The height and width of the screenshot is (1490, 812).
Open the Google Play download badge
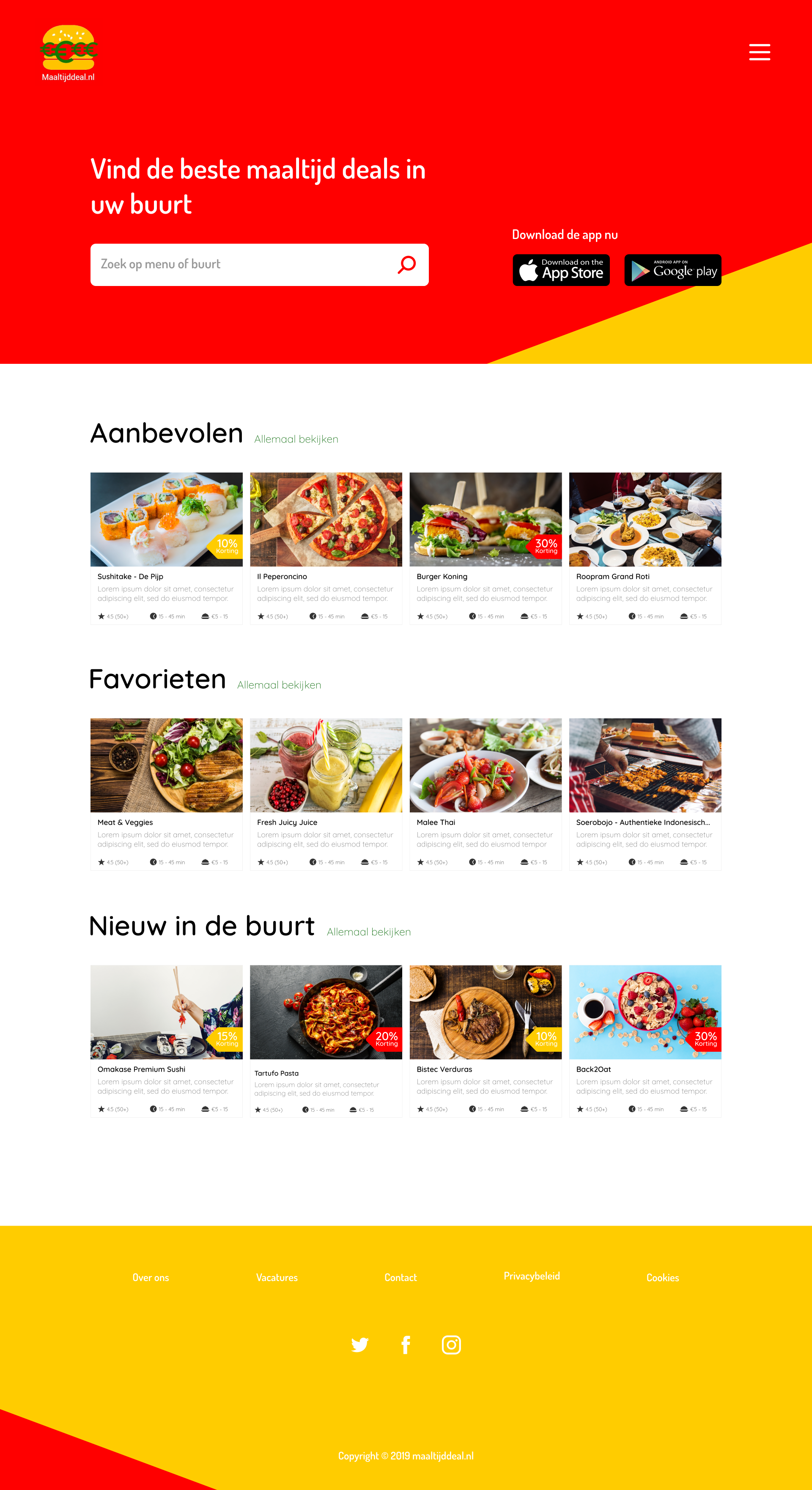click(672, 270)
